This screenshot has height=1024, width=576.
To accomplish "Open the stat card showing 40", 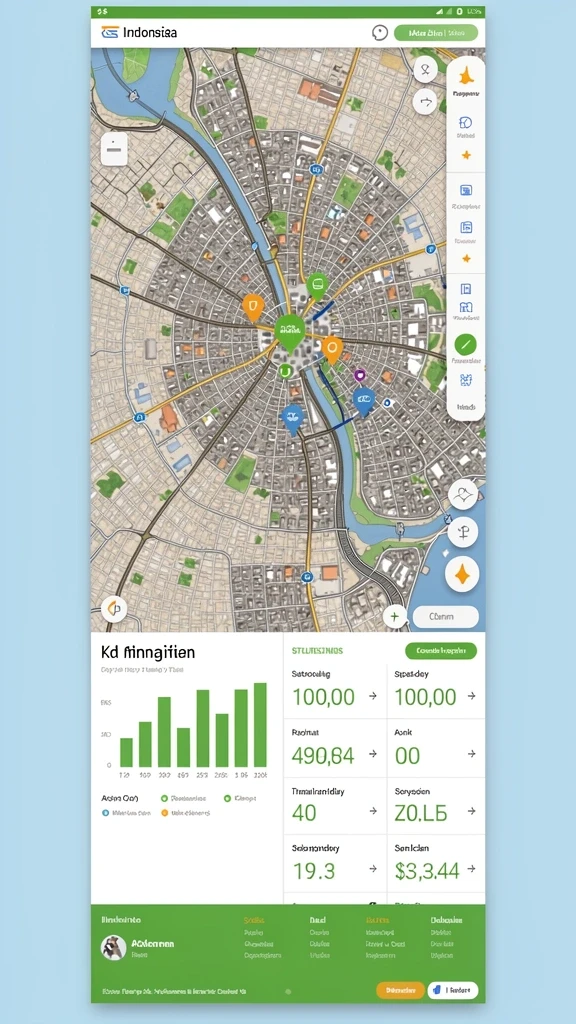I will 335,805.
